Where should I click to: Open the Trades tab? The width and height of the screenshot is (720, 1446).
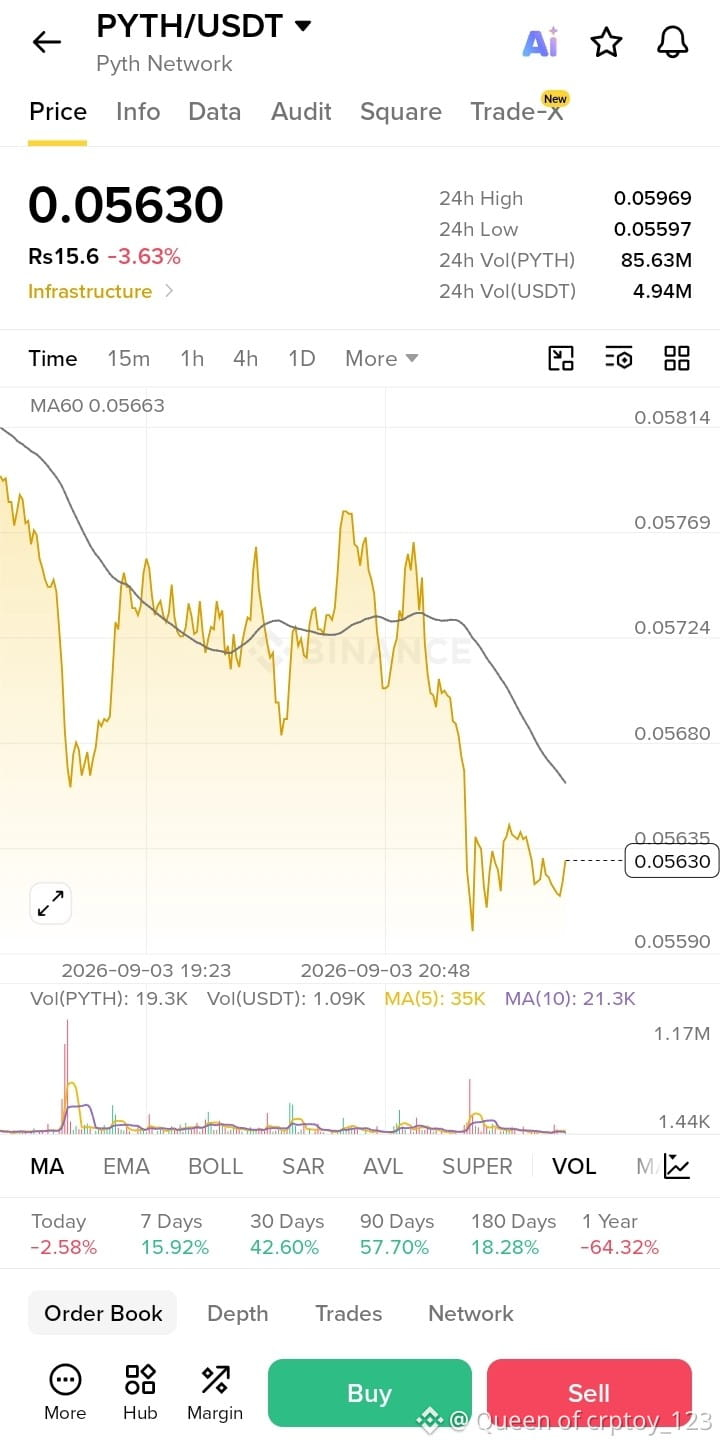click(349, 1313)
